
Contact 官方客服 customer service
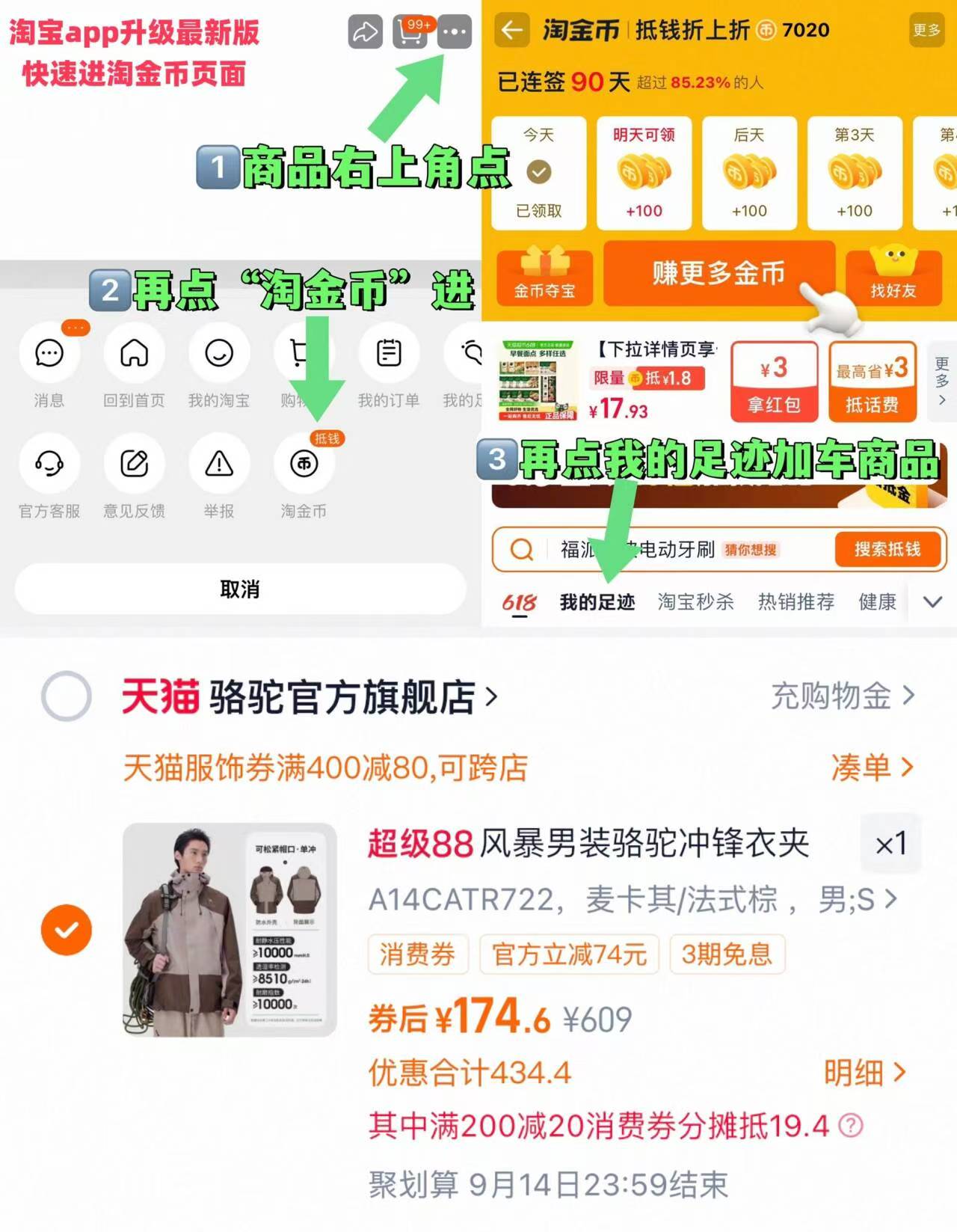[48, 465]
